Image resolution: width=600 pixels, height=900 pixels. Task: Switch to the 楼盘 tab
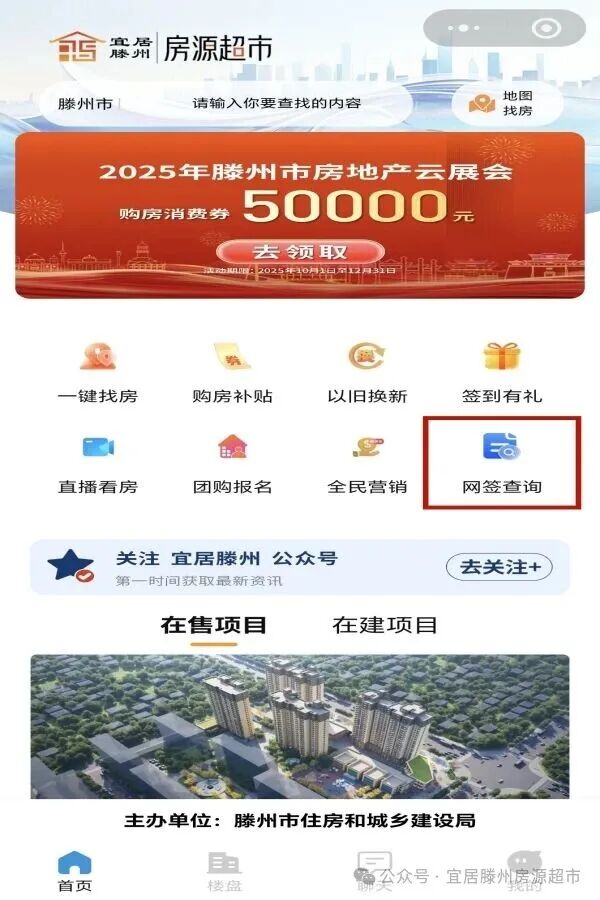tap(225, 871)
